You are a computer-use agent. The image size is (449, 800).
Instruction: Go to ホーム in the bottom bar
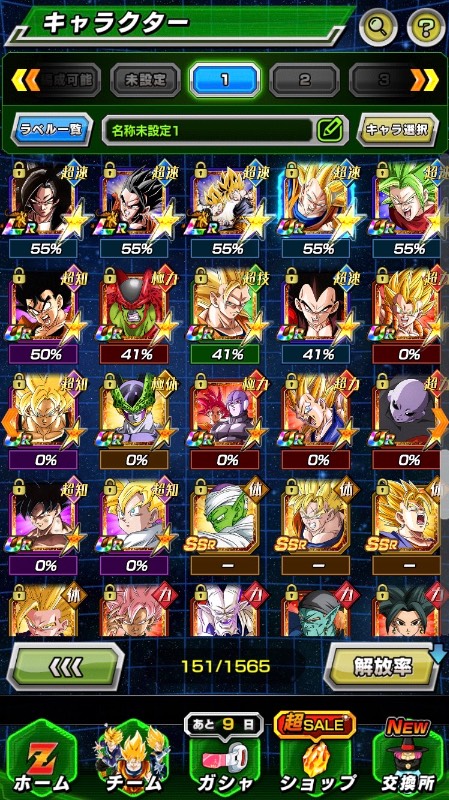(x=40, y=760)
